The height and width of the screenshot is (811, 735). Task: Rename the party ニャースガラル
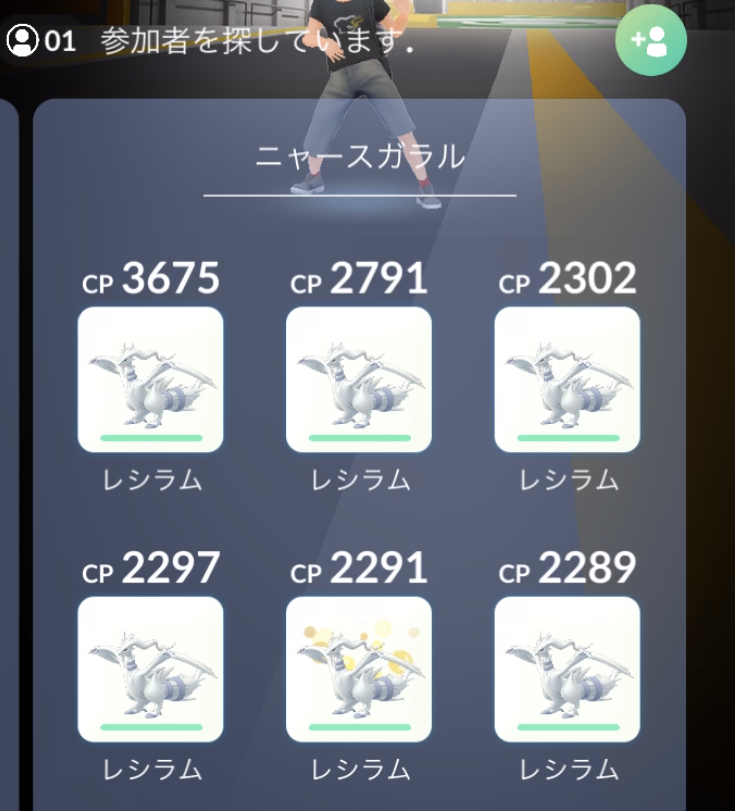click(x=360, y=157)
